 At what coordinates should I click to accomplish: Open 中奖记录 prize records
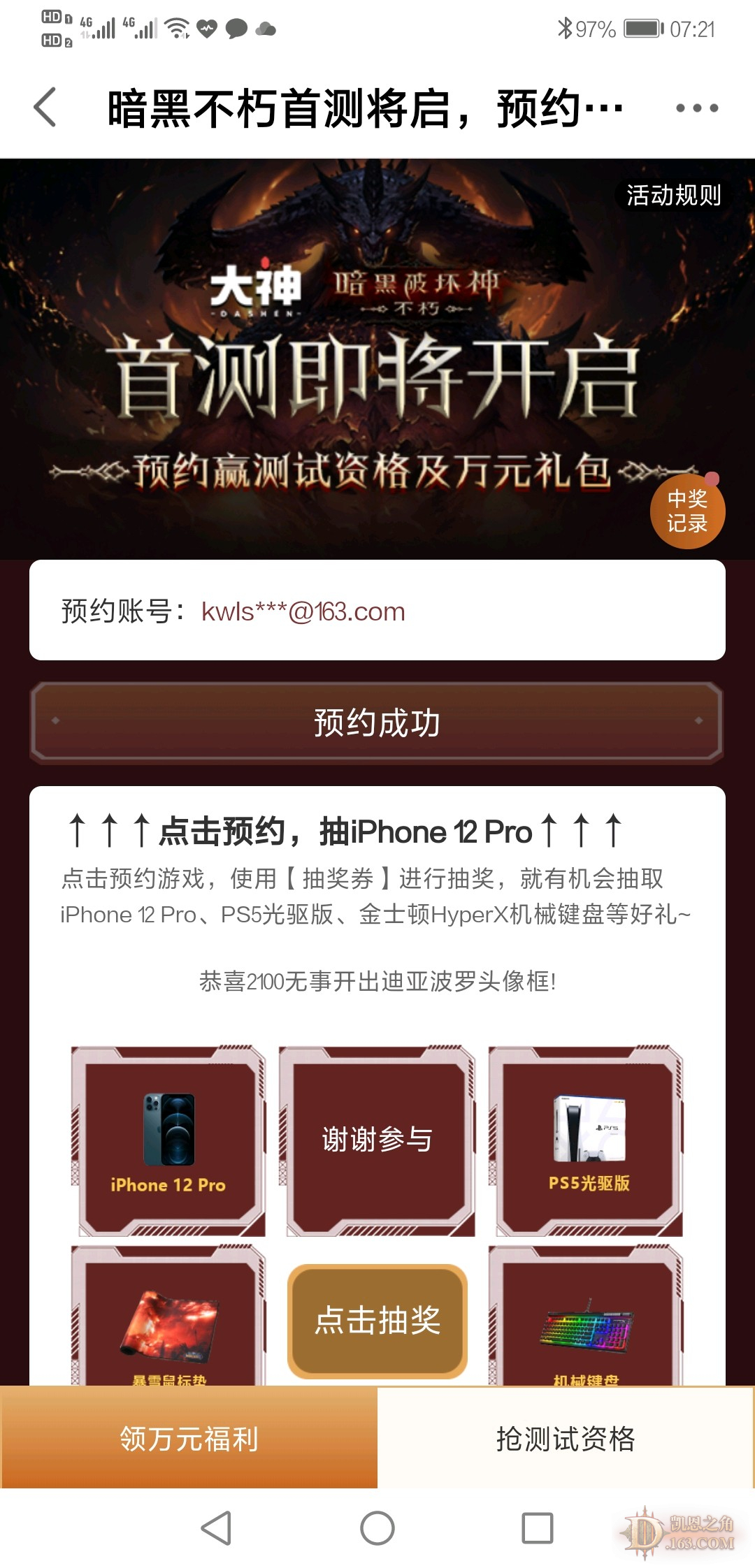click(687, 511)
